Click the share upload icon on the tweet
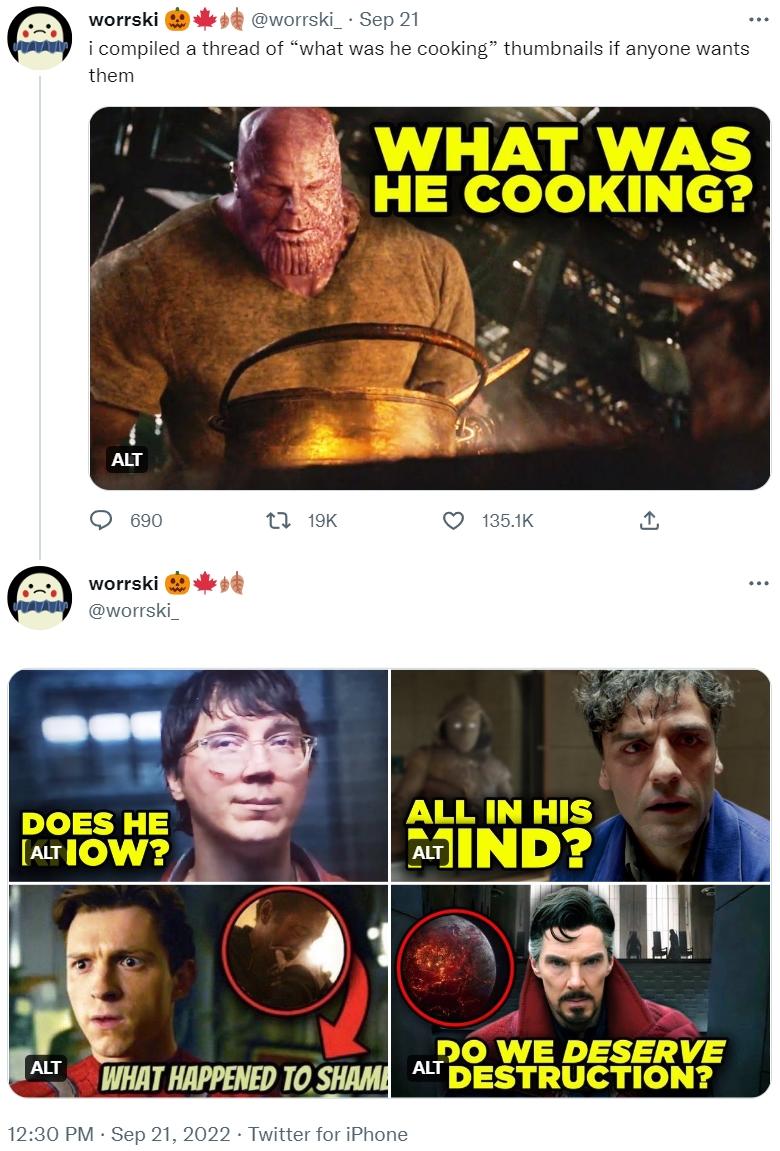 (x=651, y=520)
